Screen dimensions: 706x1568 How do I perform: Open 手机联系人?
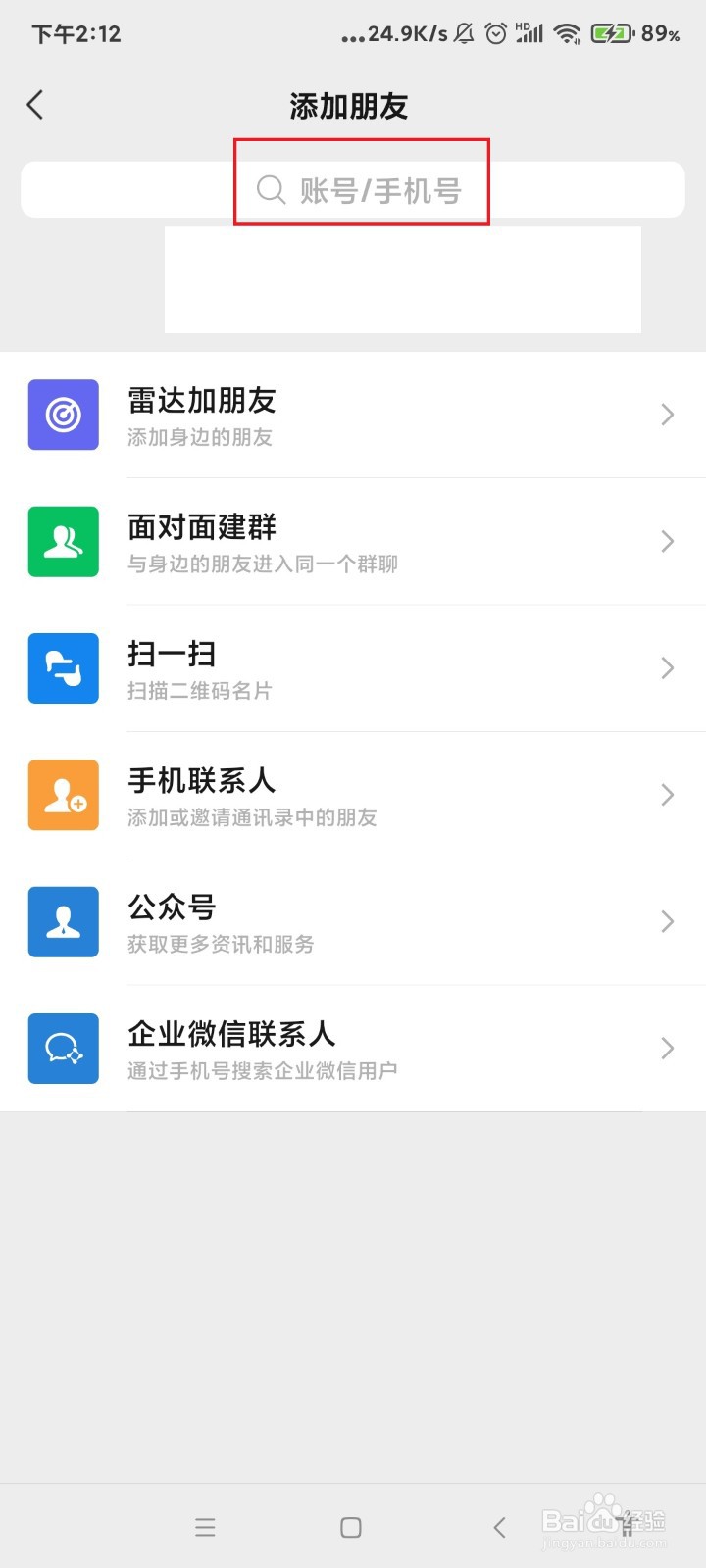353,795
